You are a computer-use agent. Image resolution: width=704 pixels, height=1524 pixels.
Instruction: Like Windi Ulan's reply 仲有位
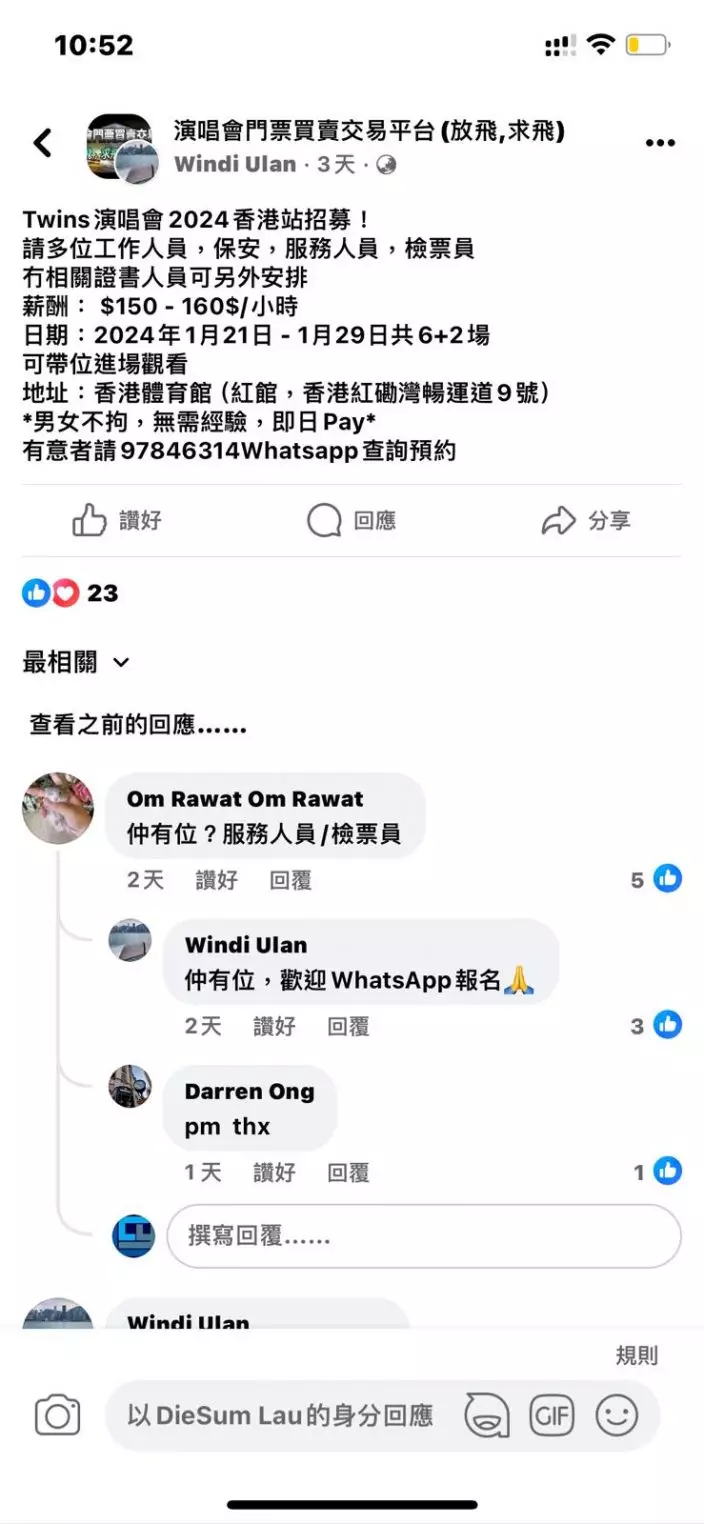tap(274, 1026)
